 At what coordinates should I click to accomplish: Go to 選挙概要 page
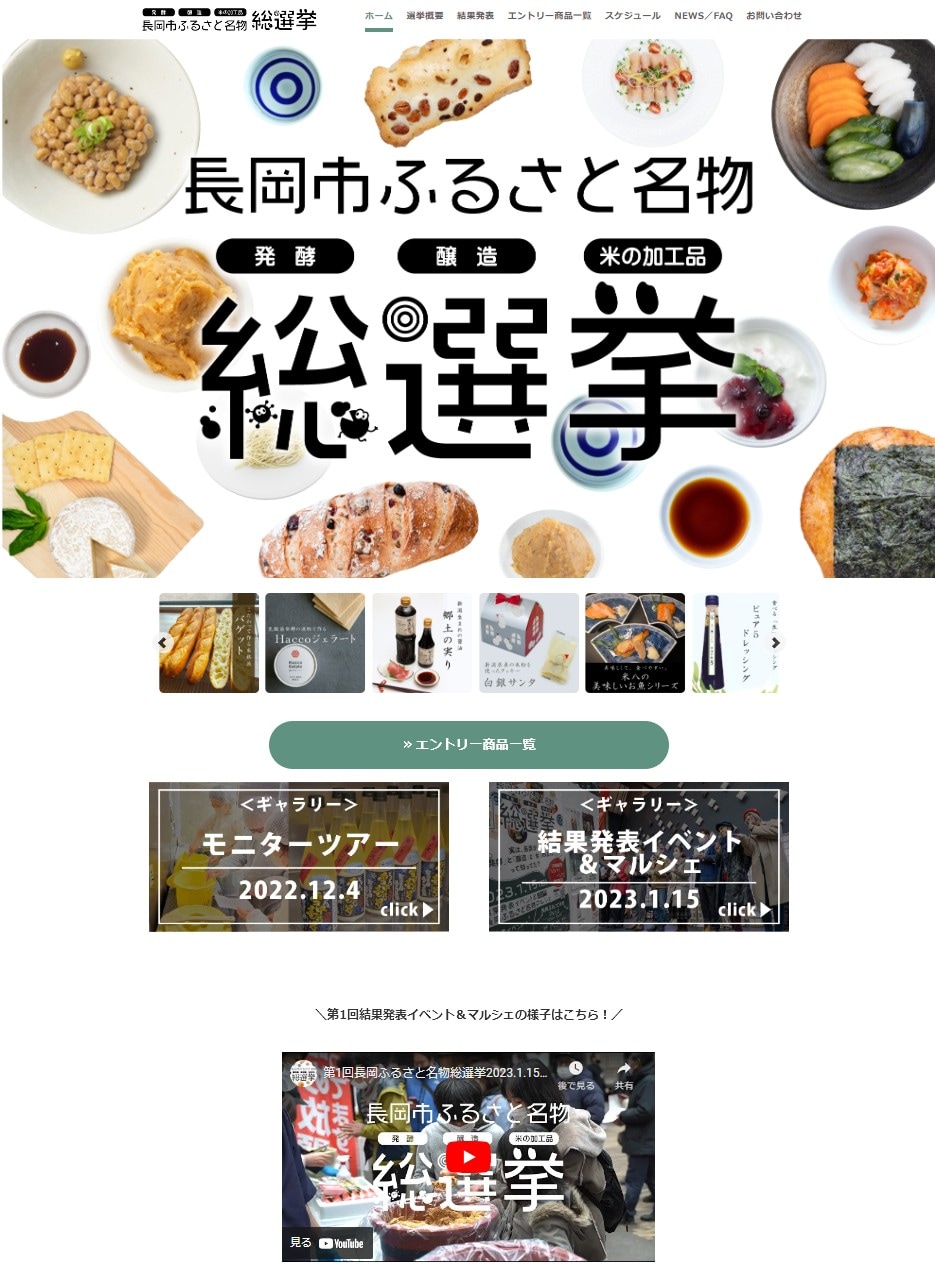(x=425, y=16)
